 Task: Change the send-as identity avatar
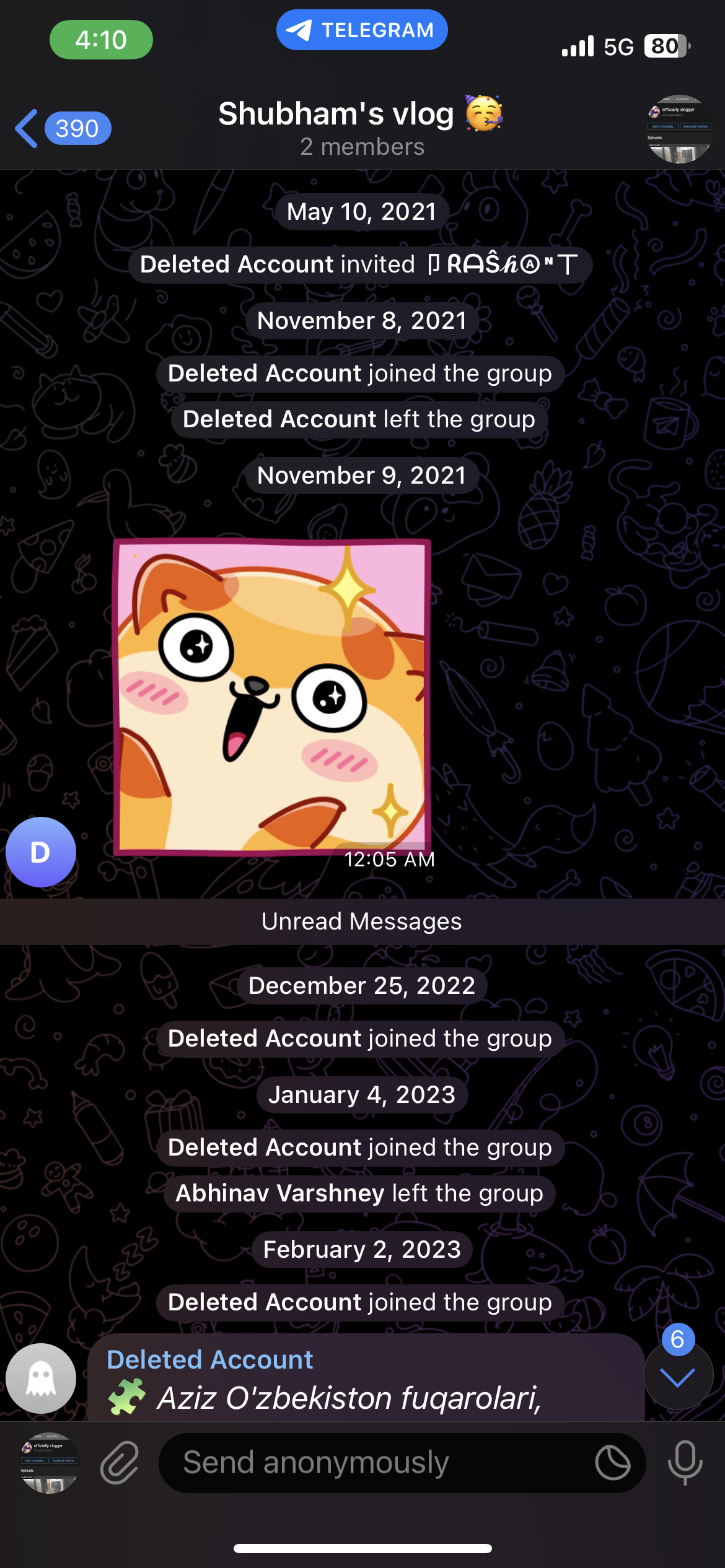pyautogui.click(x=48, y=1463)
